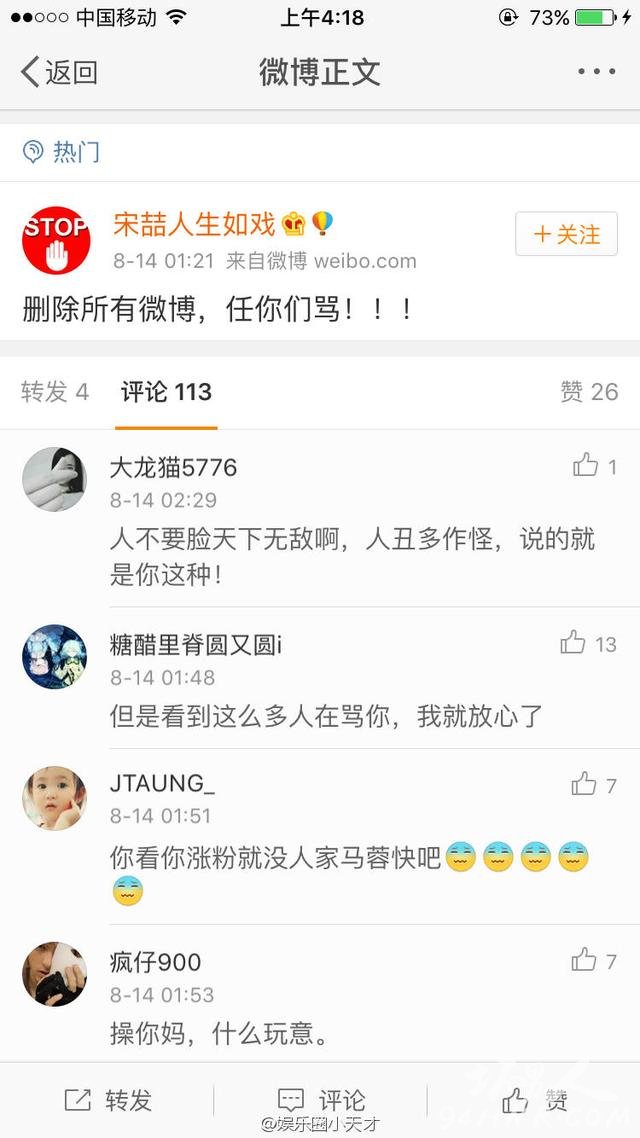
Task: Like 糖醋里脊圆又圆i's comment
Action: (x=588, y=643)
